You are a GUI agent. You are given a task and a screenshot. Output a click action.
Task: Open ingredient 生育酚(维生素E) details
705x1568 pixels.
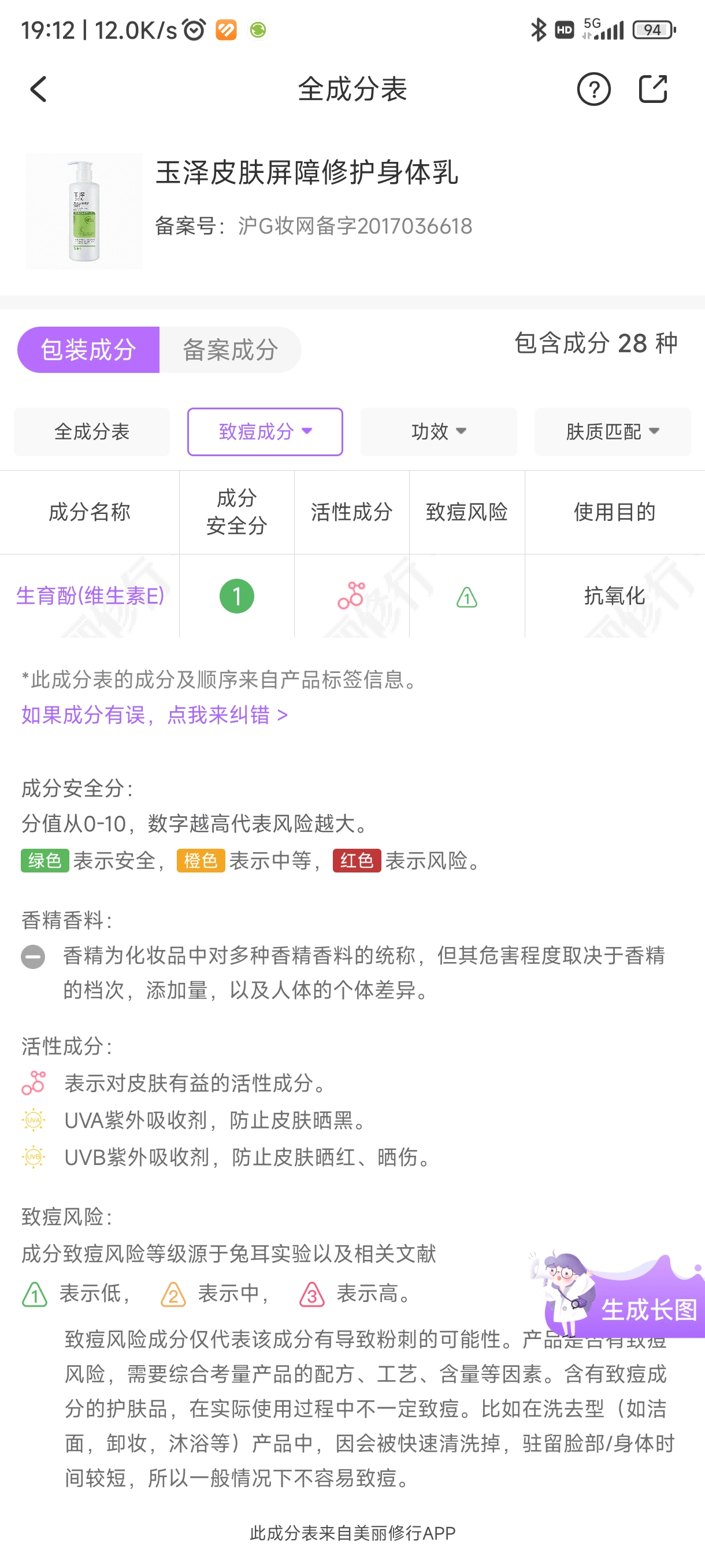[90, 596]
